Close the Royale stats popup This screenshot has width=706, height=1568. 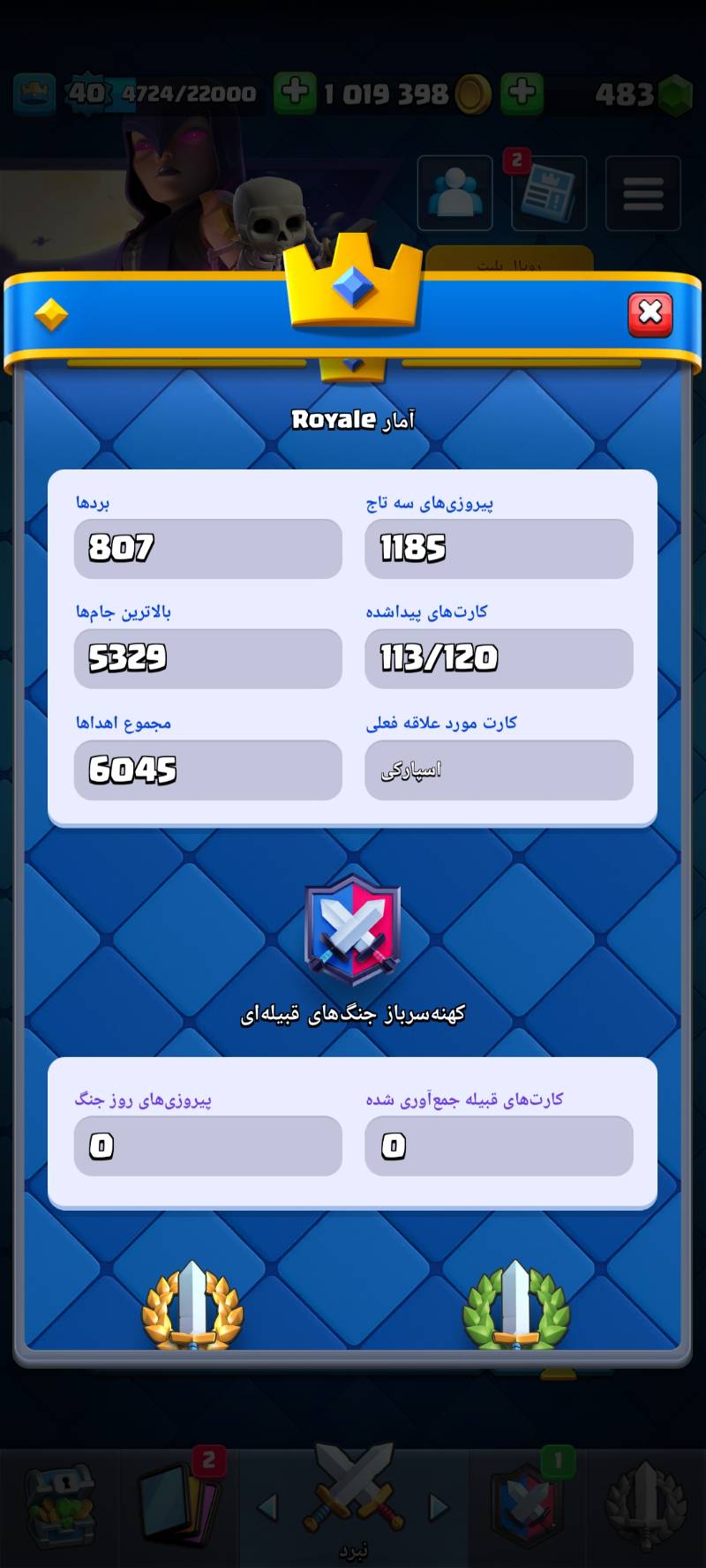point(650,314)
